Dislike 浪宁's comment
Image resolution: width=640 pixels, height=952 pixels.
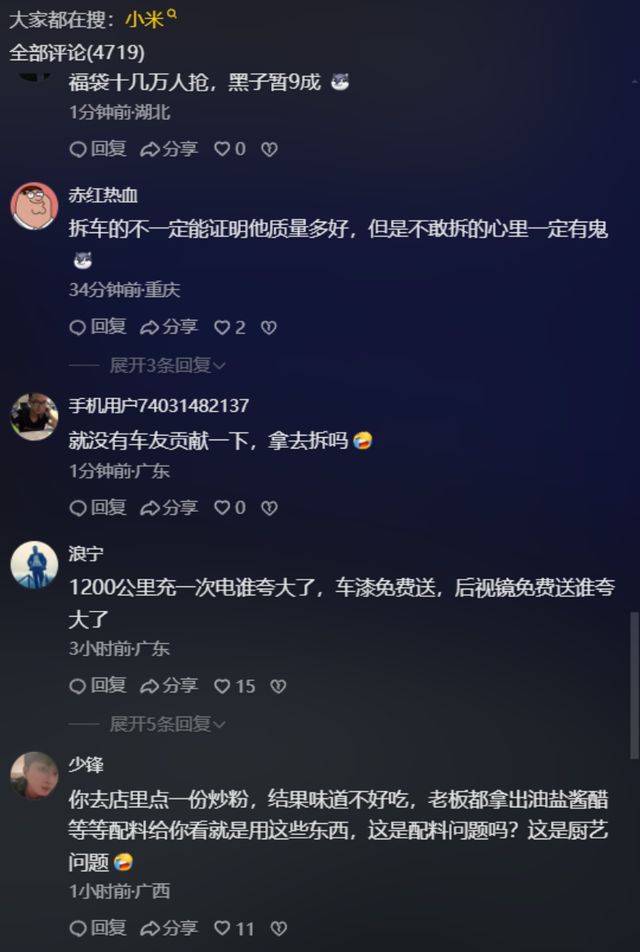(x=278, y=686)
